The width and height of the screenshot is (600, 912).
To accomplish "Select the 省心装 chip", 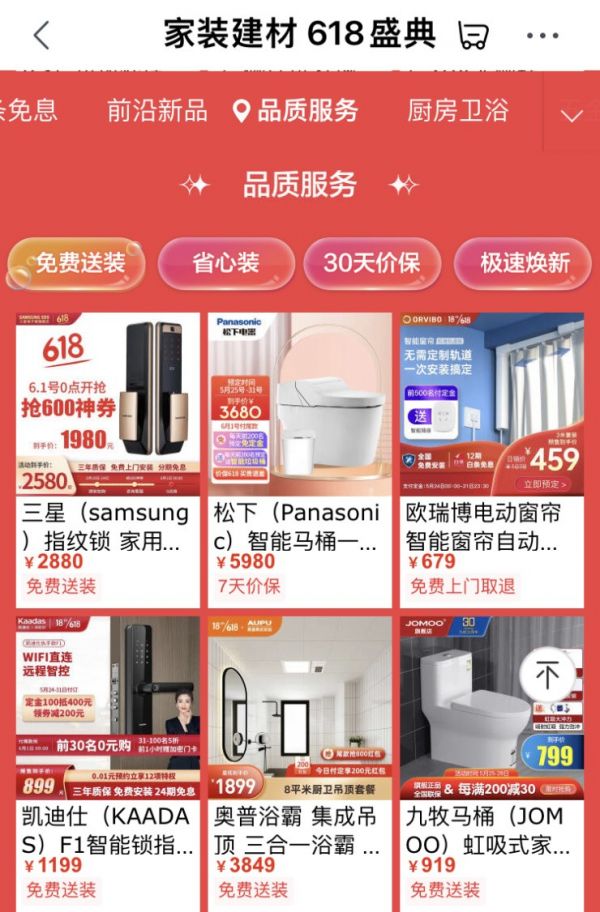I will [x=226, y=263].
